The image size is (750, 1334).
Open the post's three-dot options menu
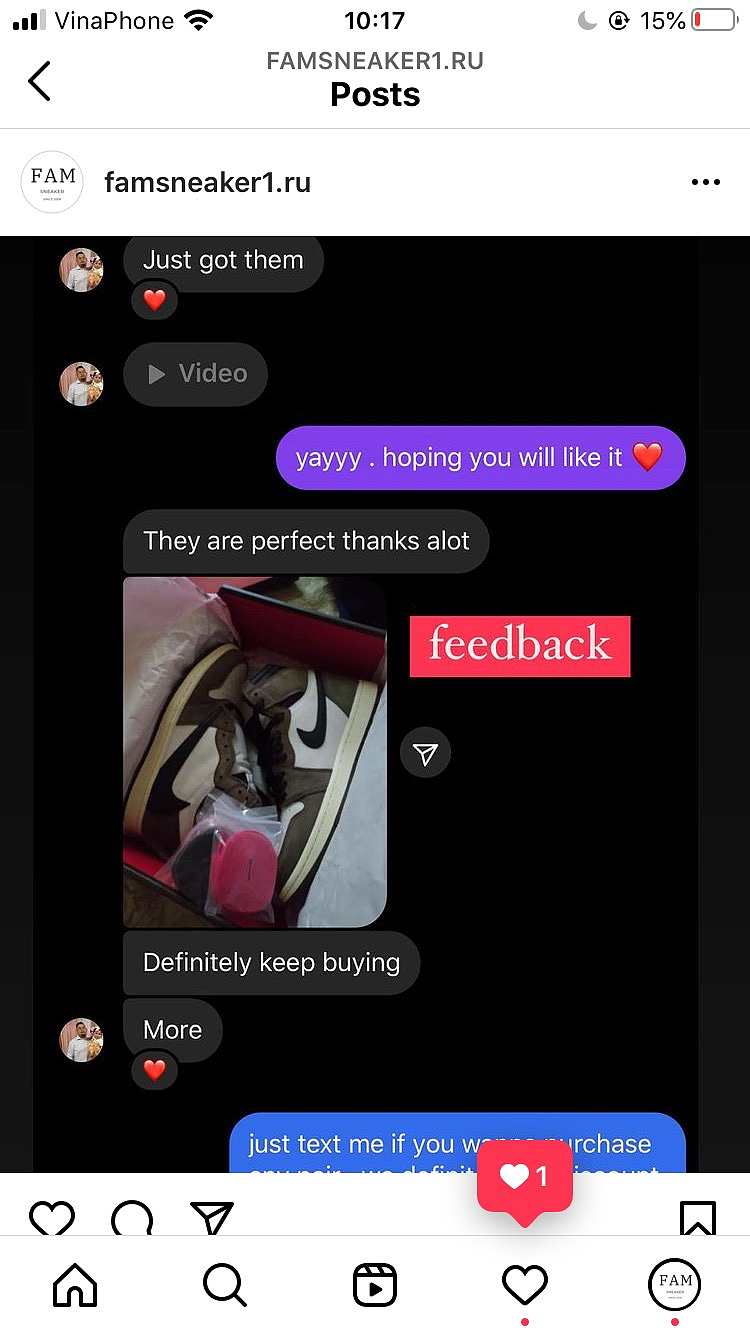(x=705, y=182)
